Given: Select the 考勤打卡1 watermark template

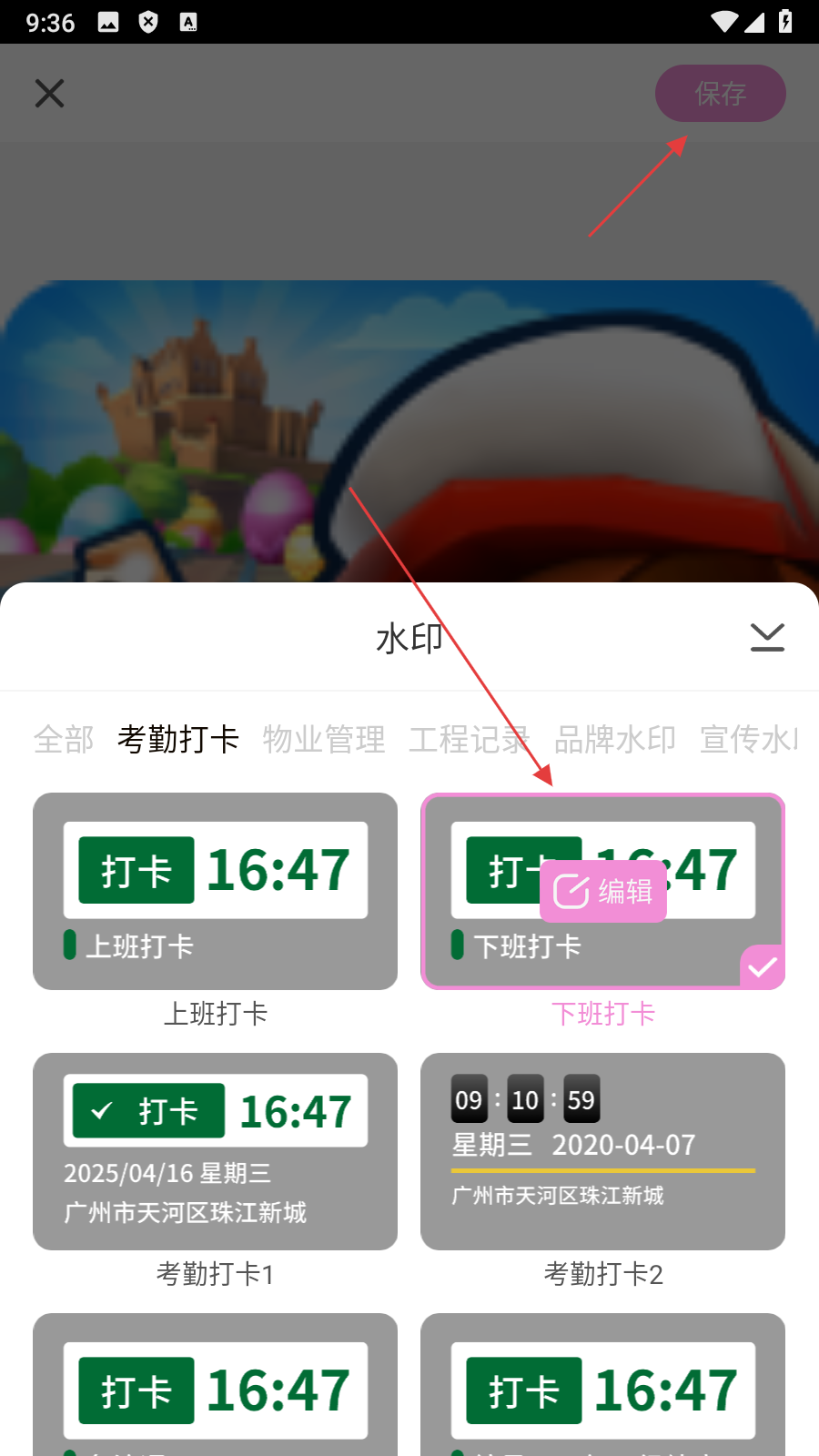Looking at the screenshot, I should click(215, 1151).
